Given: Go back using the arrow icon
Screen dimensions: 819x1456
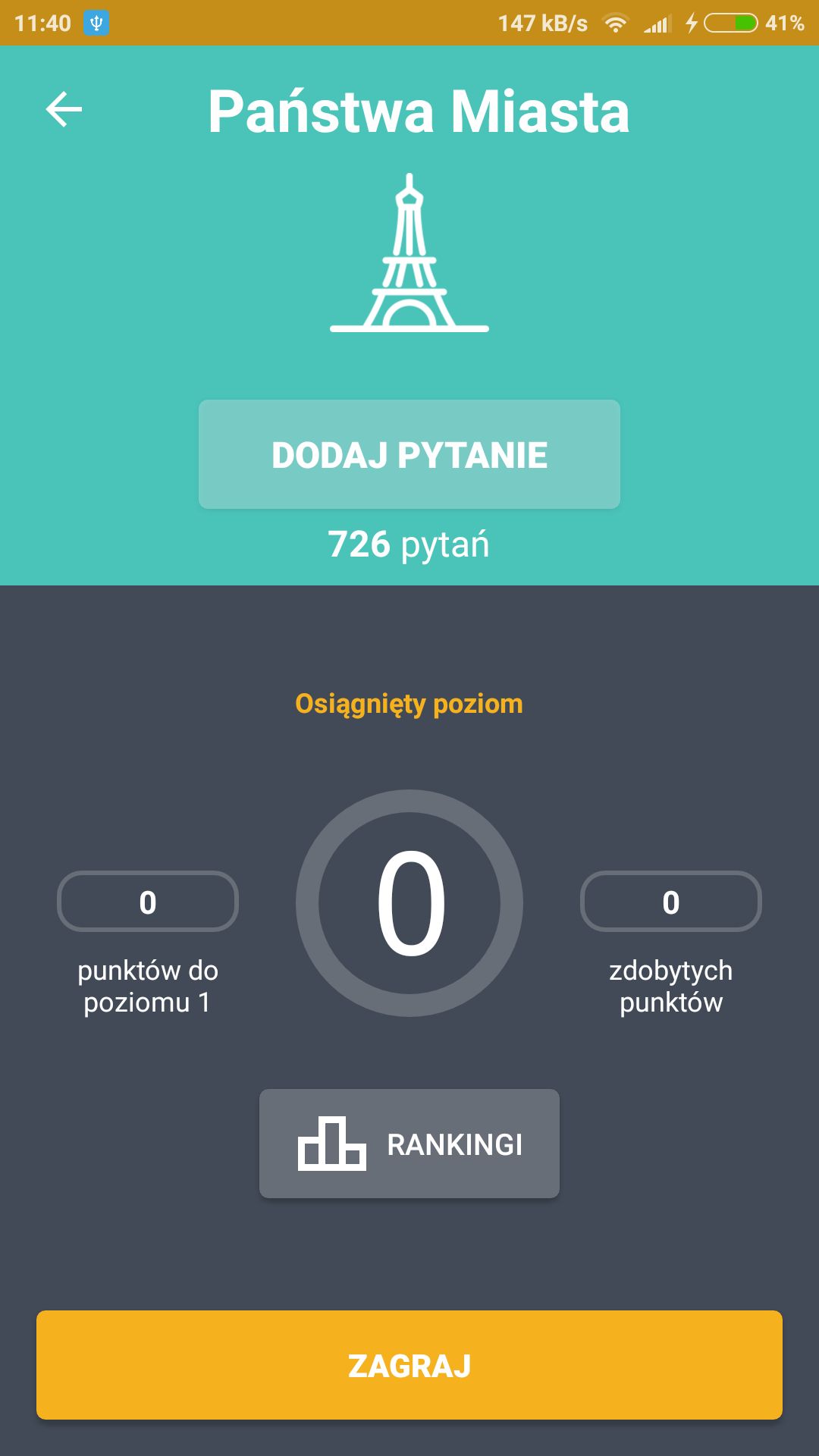Looking at the screenshot, I should coord(64,110).
